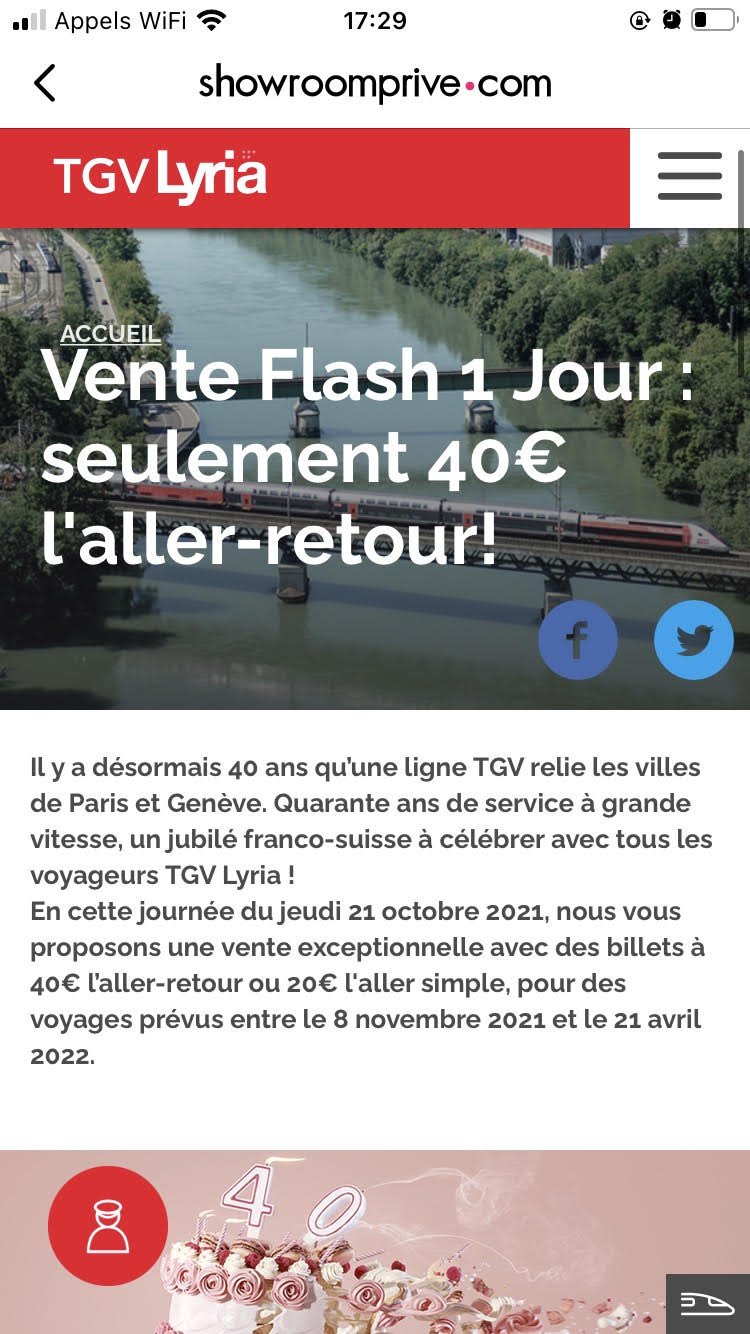Image resolution: width=750 pixels, height=1334 pixels.
Task: Open the hamburger menu
Action: pos(689,177)
